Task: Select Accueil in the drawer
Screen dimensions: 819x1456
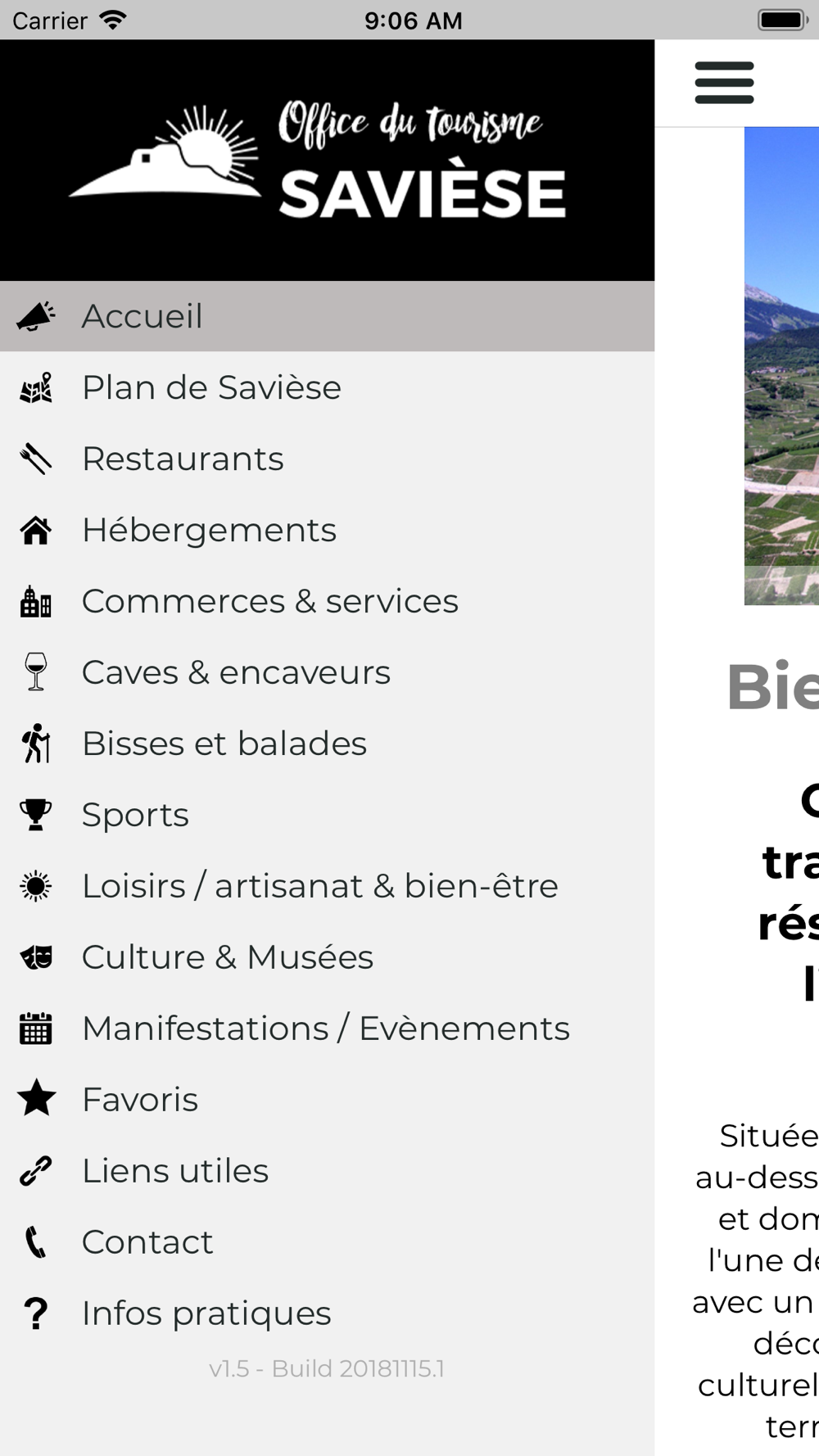Action: coord(327,316)
